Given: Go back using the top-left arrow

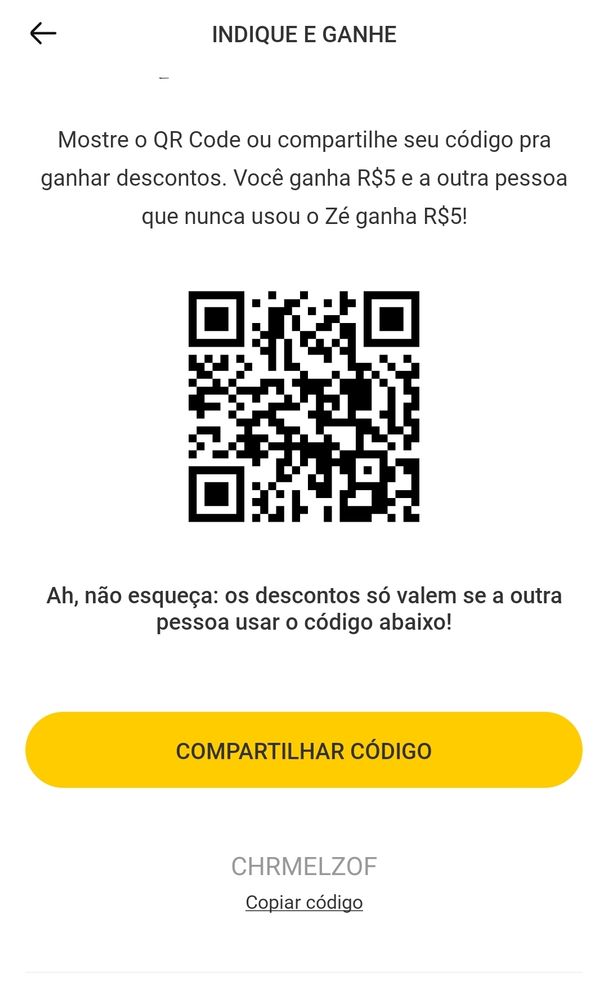Looking at the screenshot, I should 43,34.
